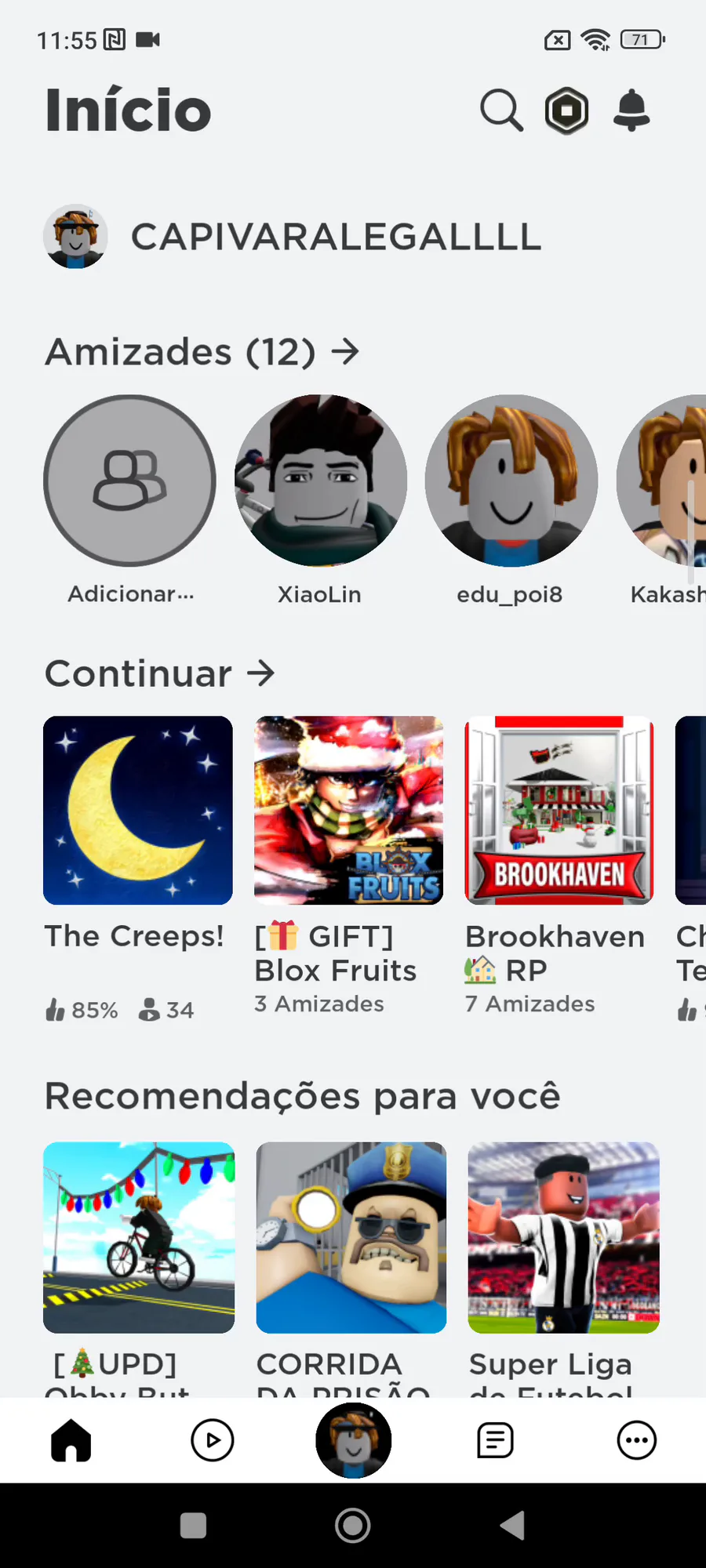This screenshot has height=1568, width=706.
Task: Open the more options tab
Action: (x=636, y=1440)
